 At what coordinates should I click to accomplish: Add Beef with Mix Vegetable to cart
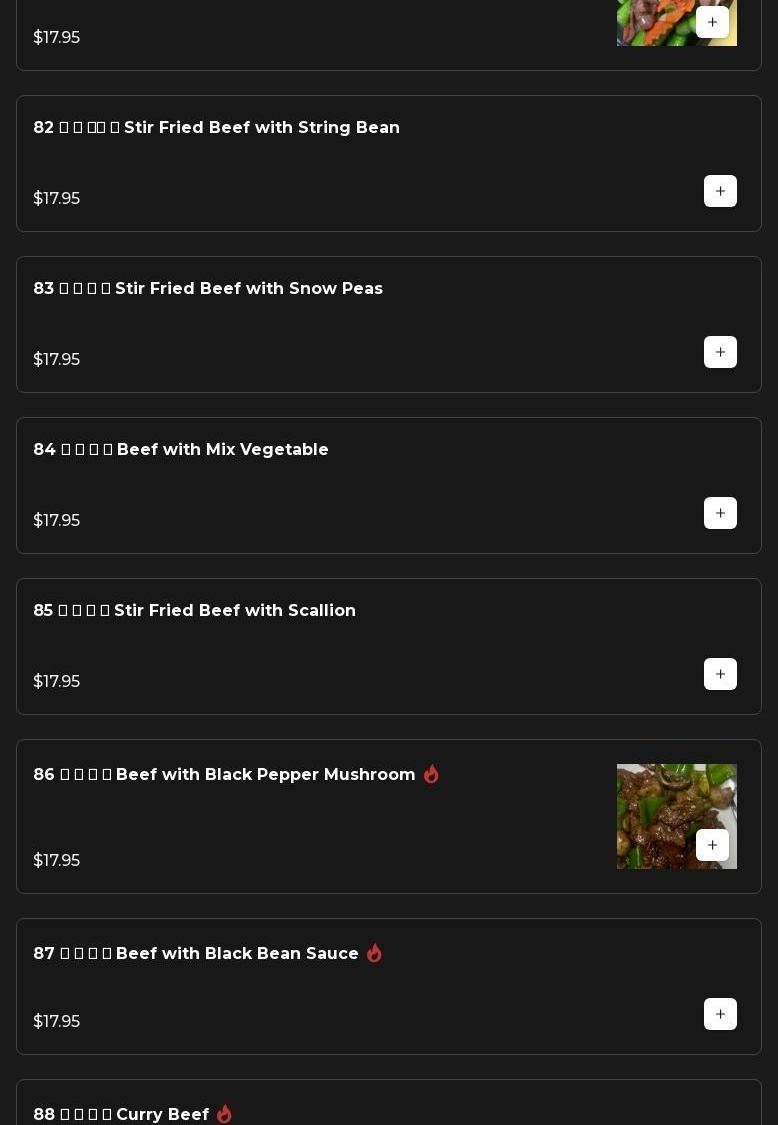coord(720,513)
